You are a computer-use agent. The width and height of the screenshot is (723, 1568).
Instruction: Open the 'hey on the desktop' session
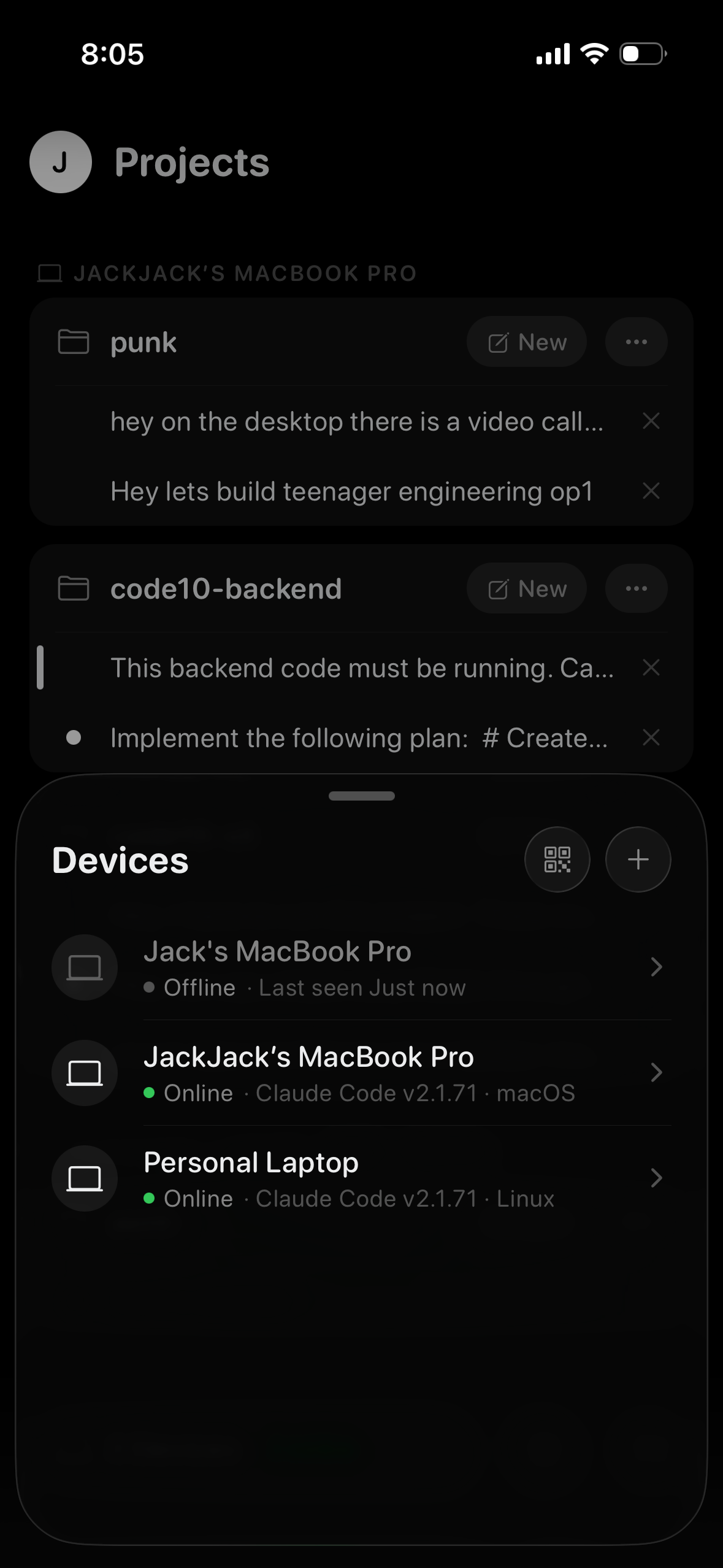click(x=356, y=421)
